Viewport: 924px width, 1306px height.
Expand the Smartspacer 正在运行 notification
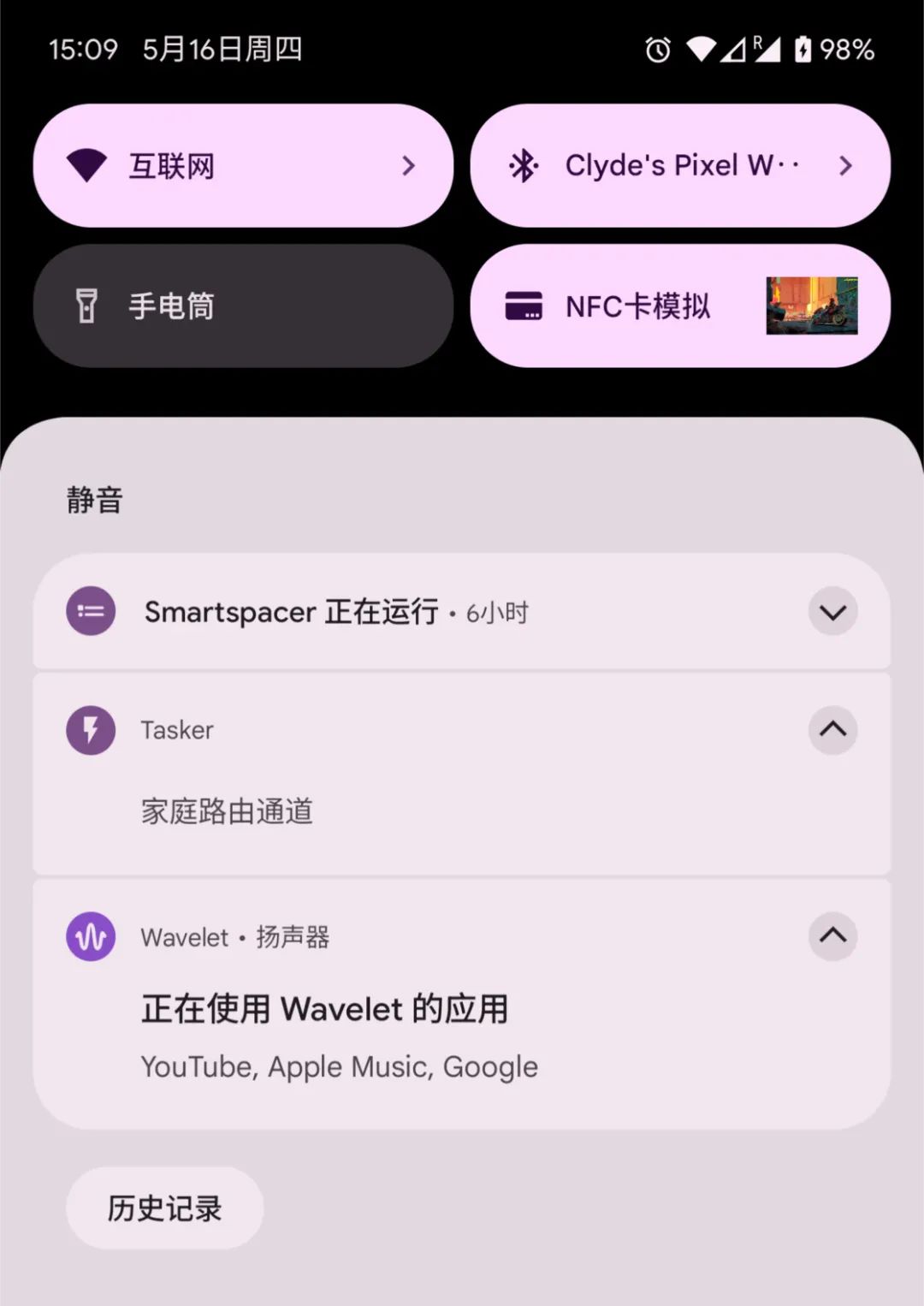pos(832,612)
